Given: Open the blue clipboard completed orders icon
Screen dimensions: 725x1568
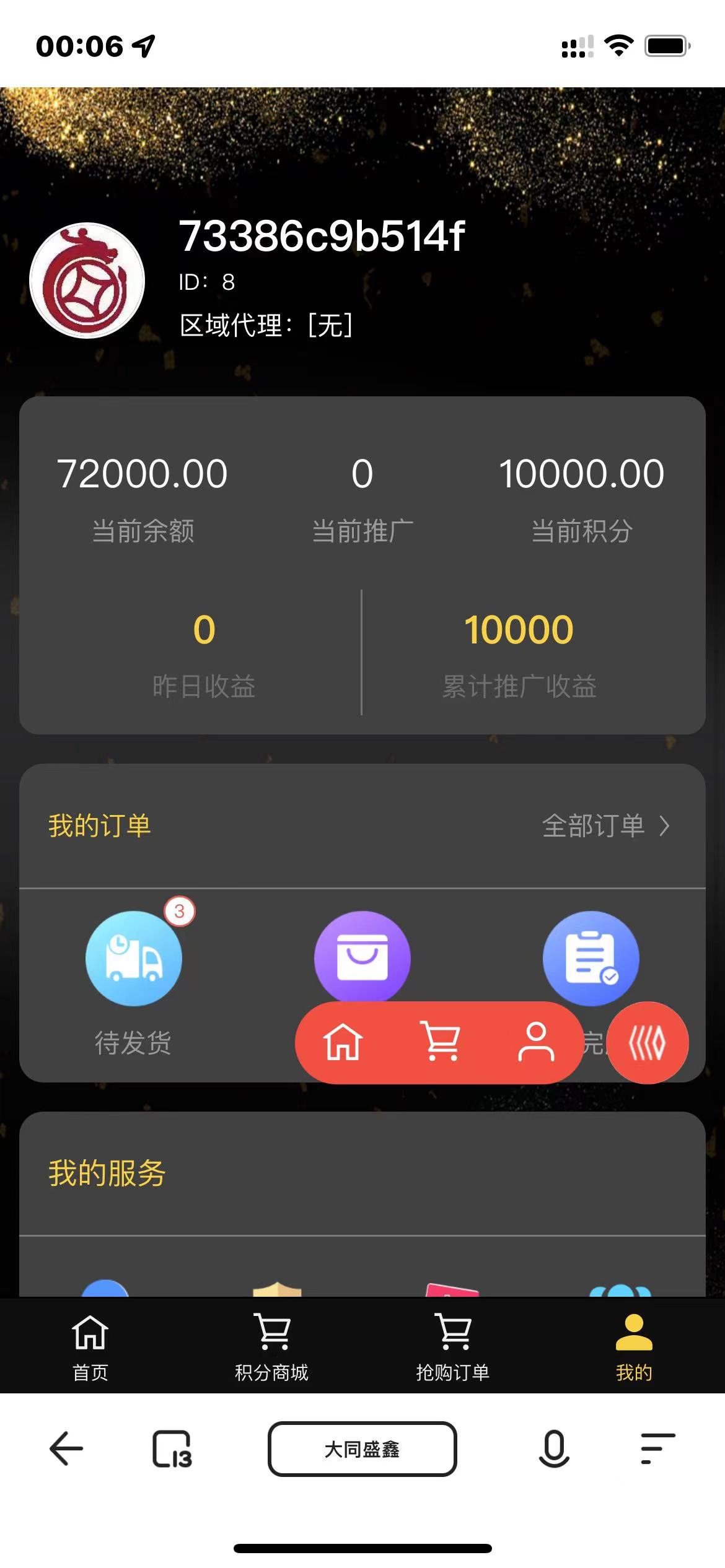Looking at the screenshot, I should coord(591,957).
